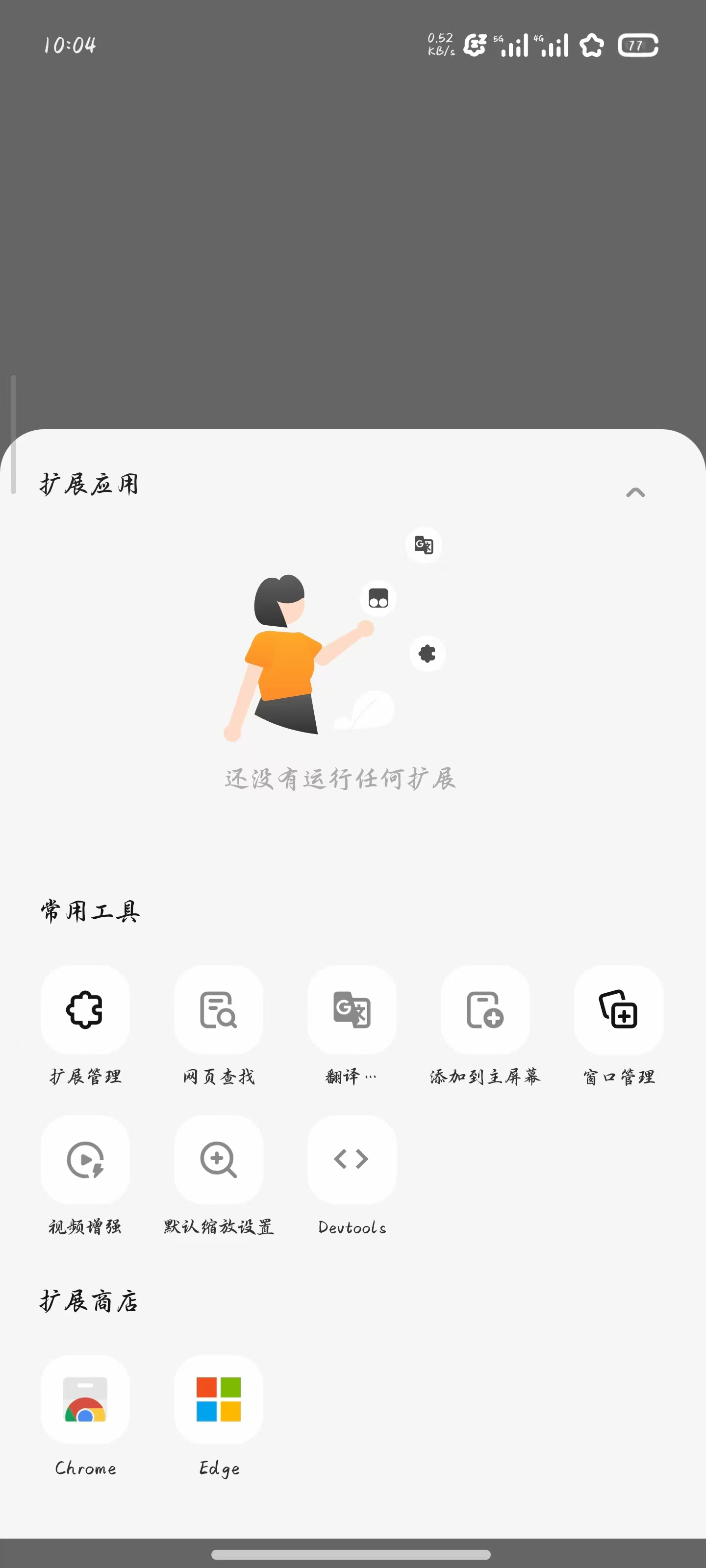706x1568 pixels.
Task: Open the Chrome extension store
Action: [85, 1399]
